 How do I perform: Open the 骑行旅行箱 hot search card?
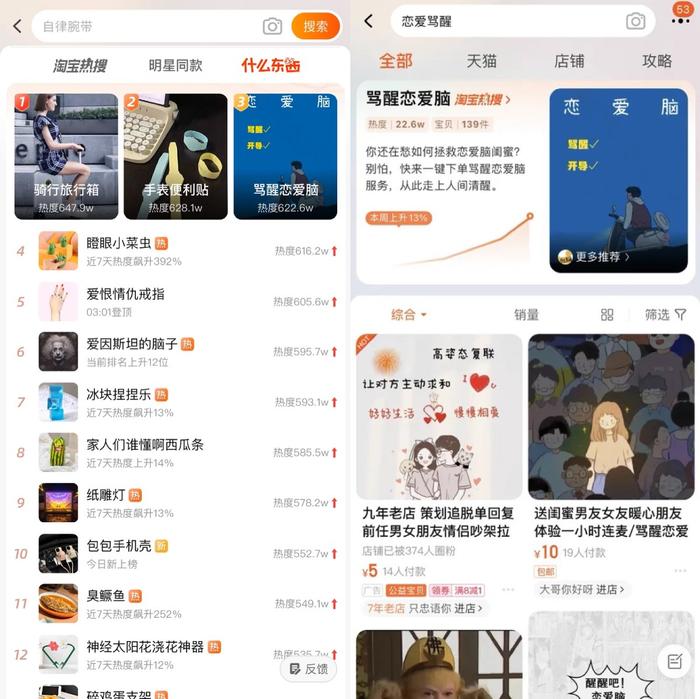click(x=66, y=156)
